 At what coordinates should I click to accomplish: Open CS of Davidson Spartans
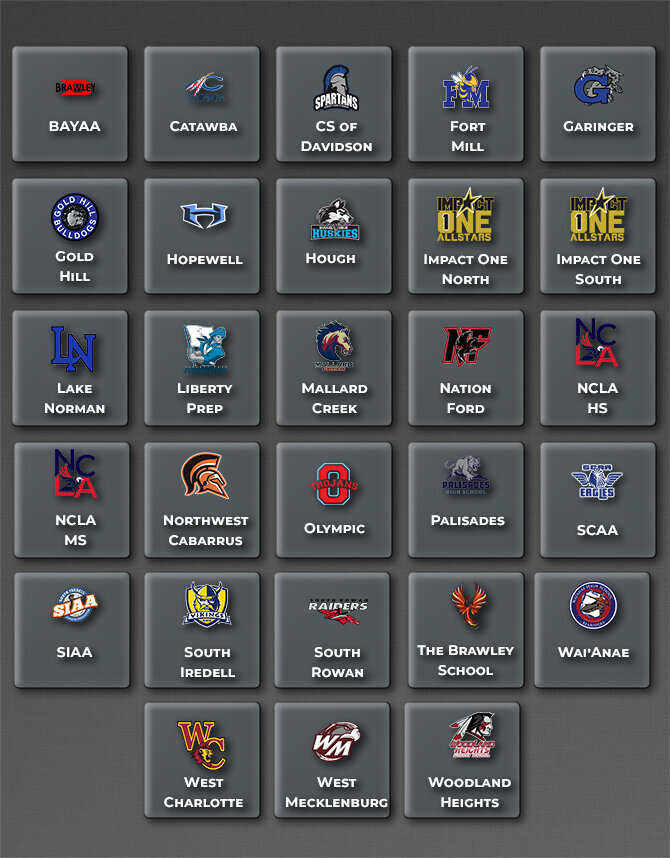[x=334, y=104]
